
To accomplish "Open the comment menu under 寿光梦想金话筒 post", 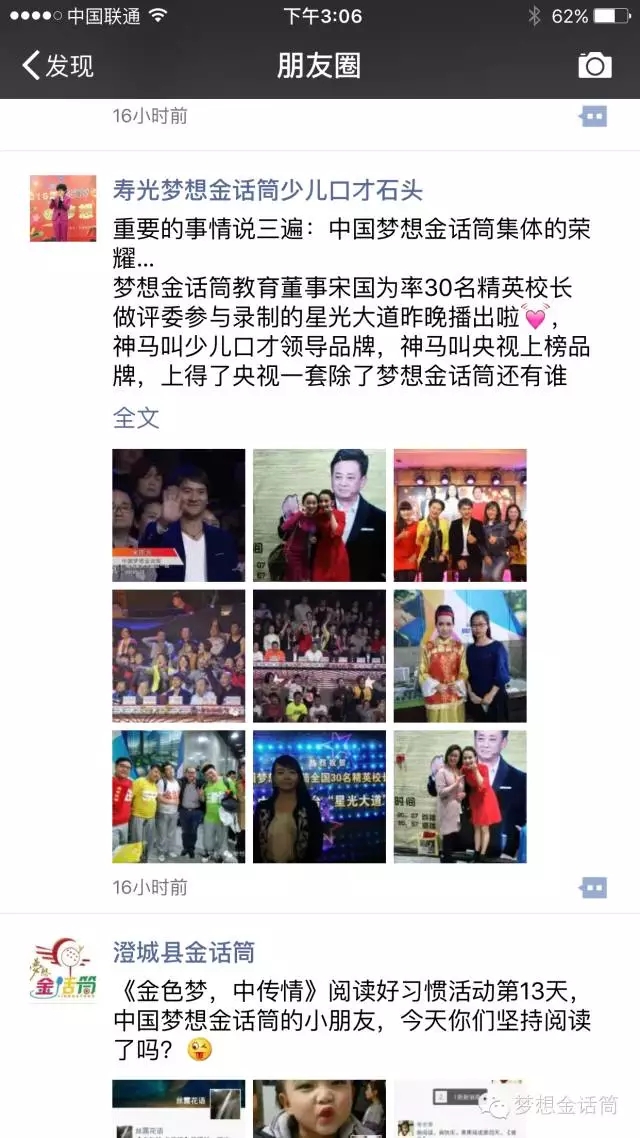I will (x=593, y=887).
